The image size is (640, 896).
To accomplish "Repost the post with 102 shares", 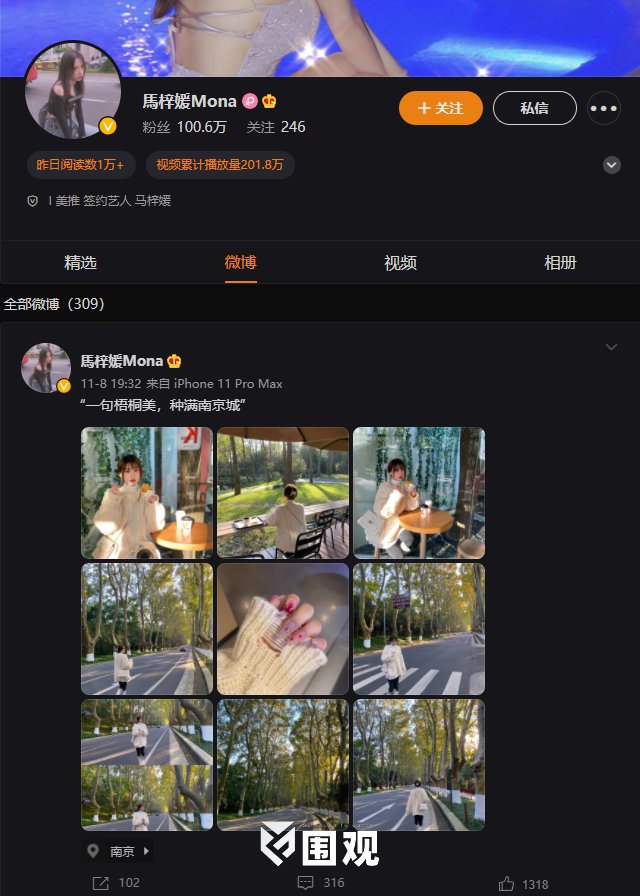I will tap(116, 883).
